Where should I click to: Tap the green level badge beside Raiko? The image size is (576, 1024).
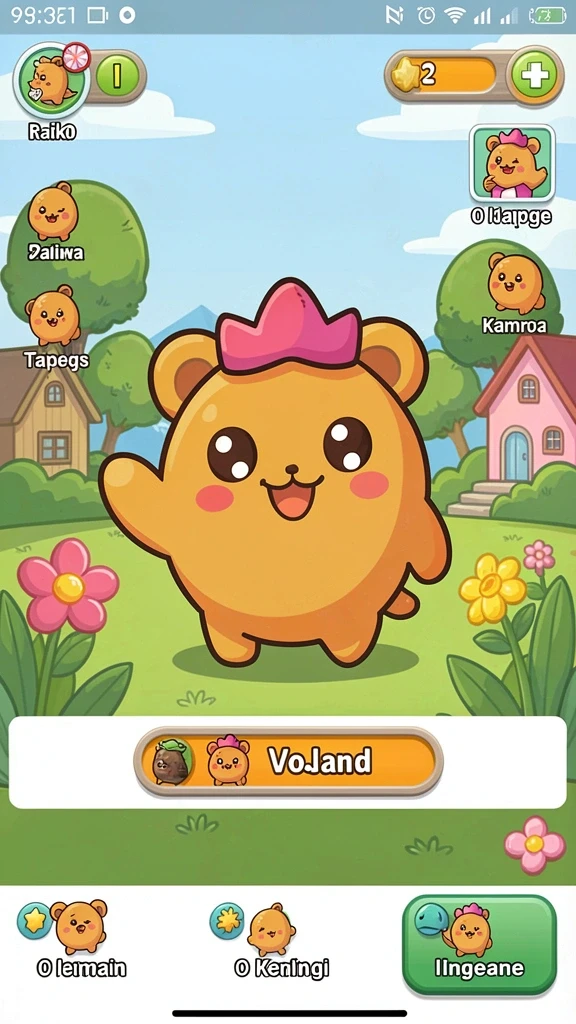click(x=118, y=76)
